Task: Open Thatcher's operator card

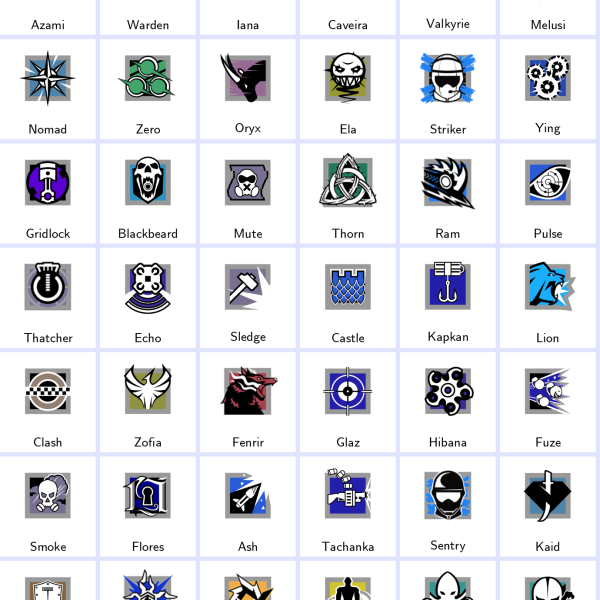Action: 48,298
